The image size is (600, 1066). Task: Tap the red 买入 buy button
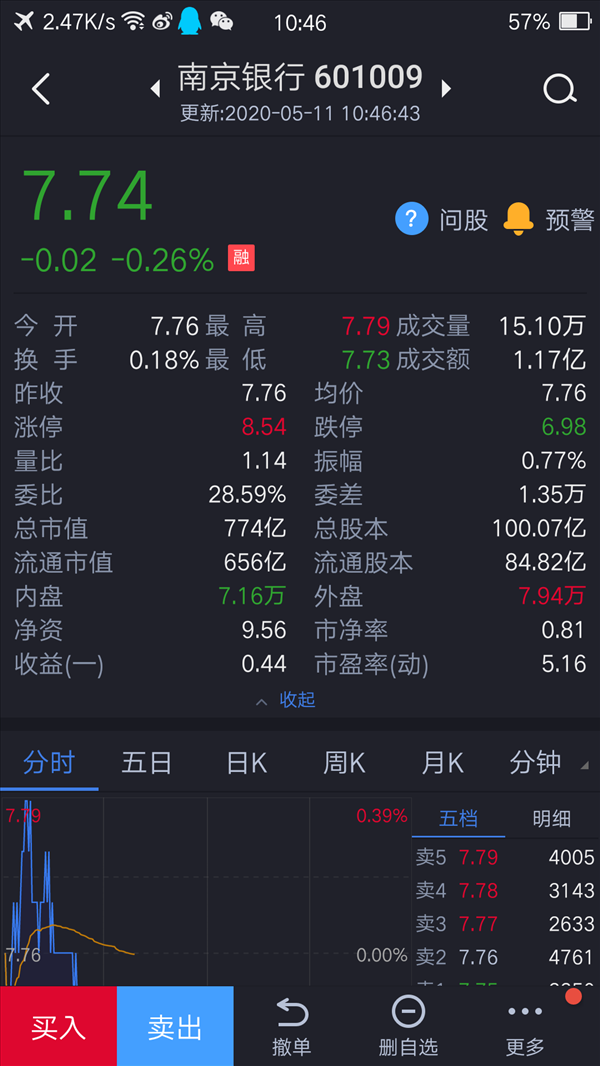(x=58, y=1027)
